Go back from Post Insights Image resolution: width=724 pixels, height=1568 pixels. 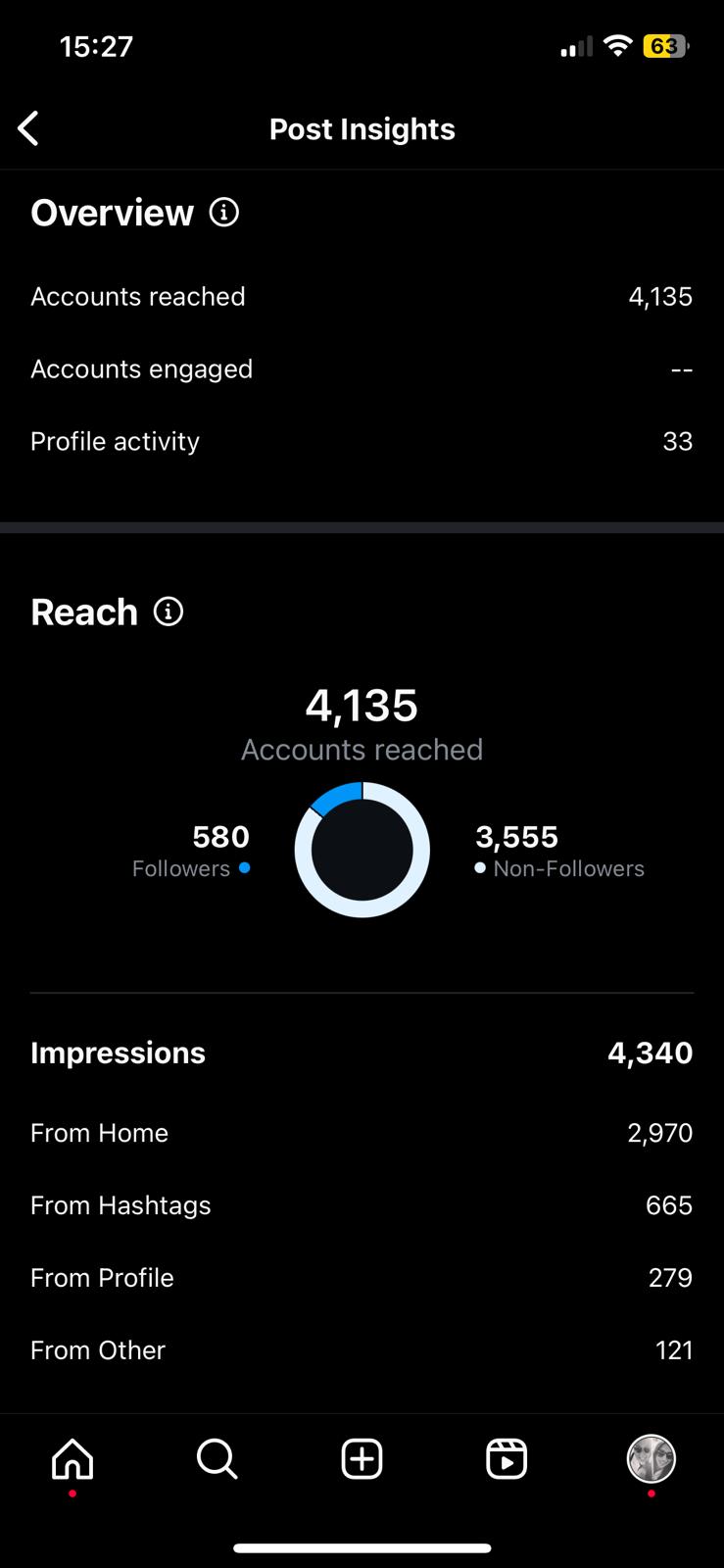coord(28,128)
